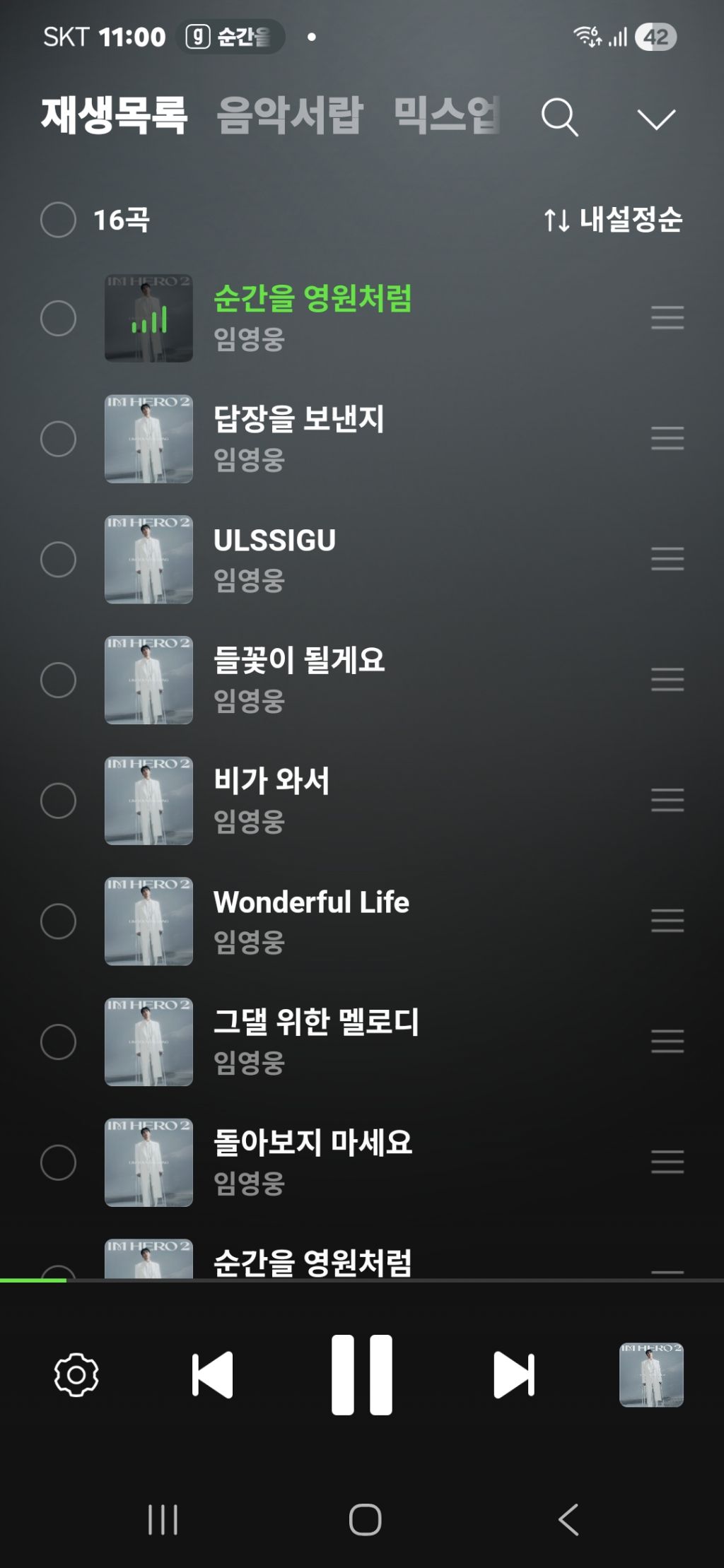Collapse the playlist with the down chevron
The height and width of the screenshot is (1568, 724).
655,118
